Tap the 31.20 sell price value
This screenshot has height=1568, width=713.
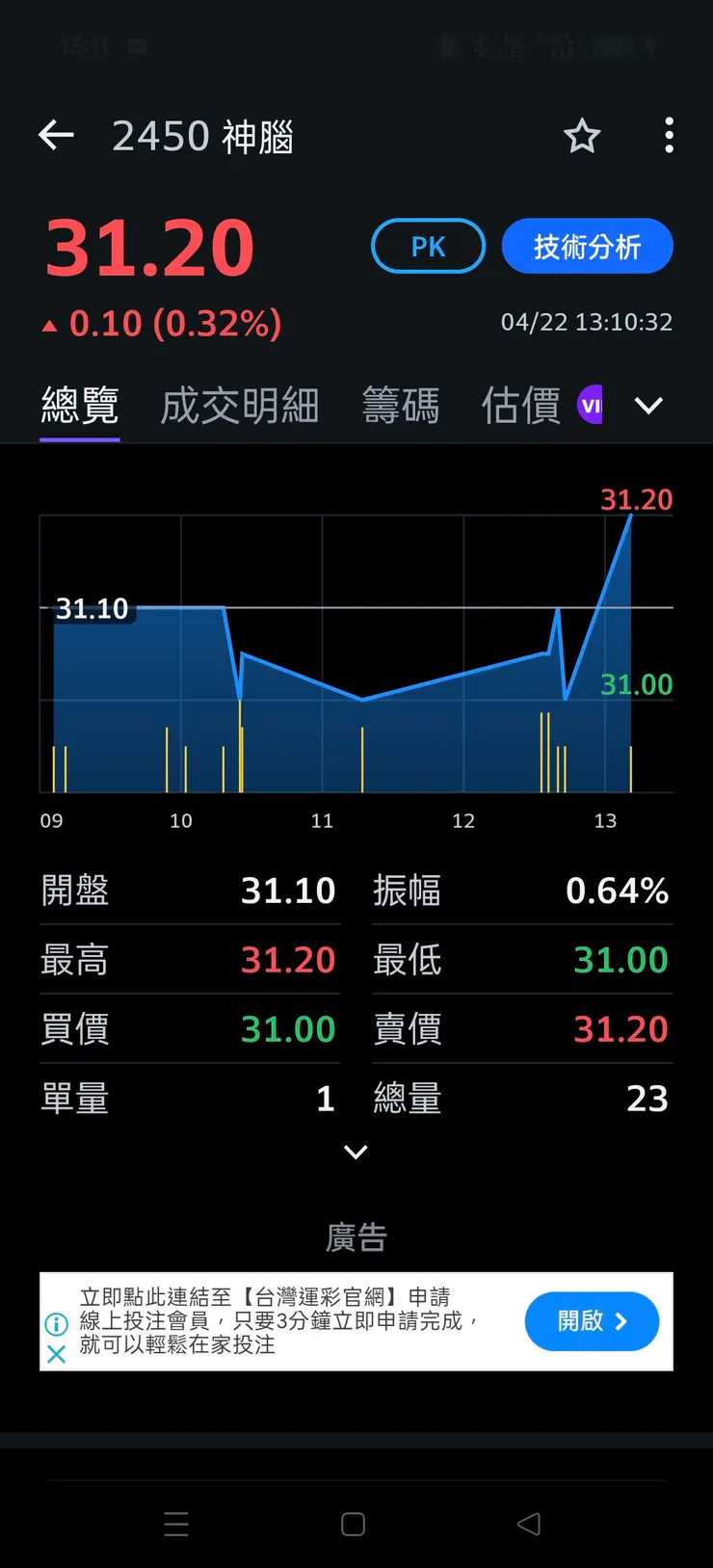click(x=621, y=1028)
